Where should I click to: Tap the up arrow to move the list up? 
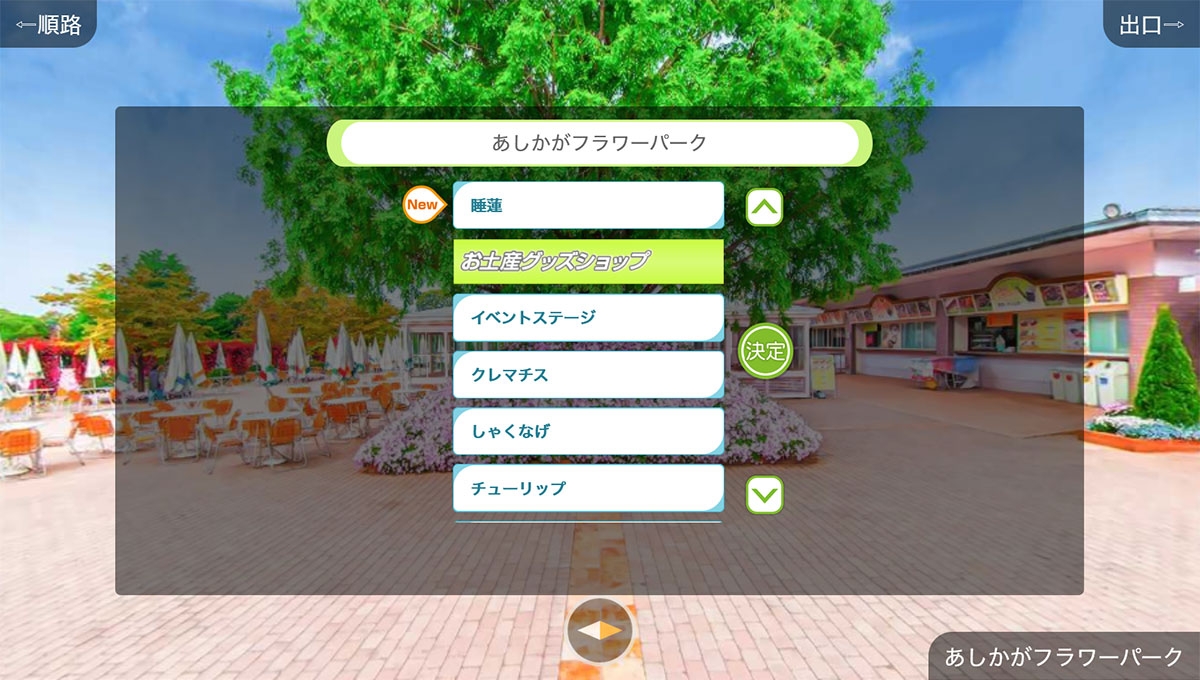tap(764, 207)
